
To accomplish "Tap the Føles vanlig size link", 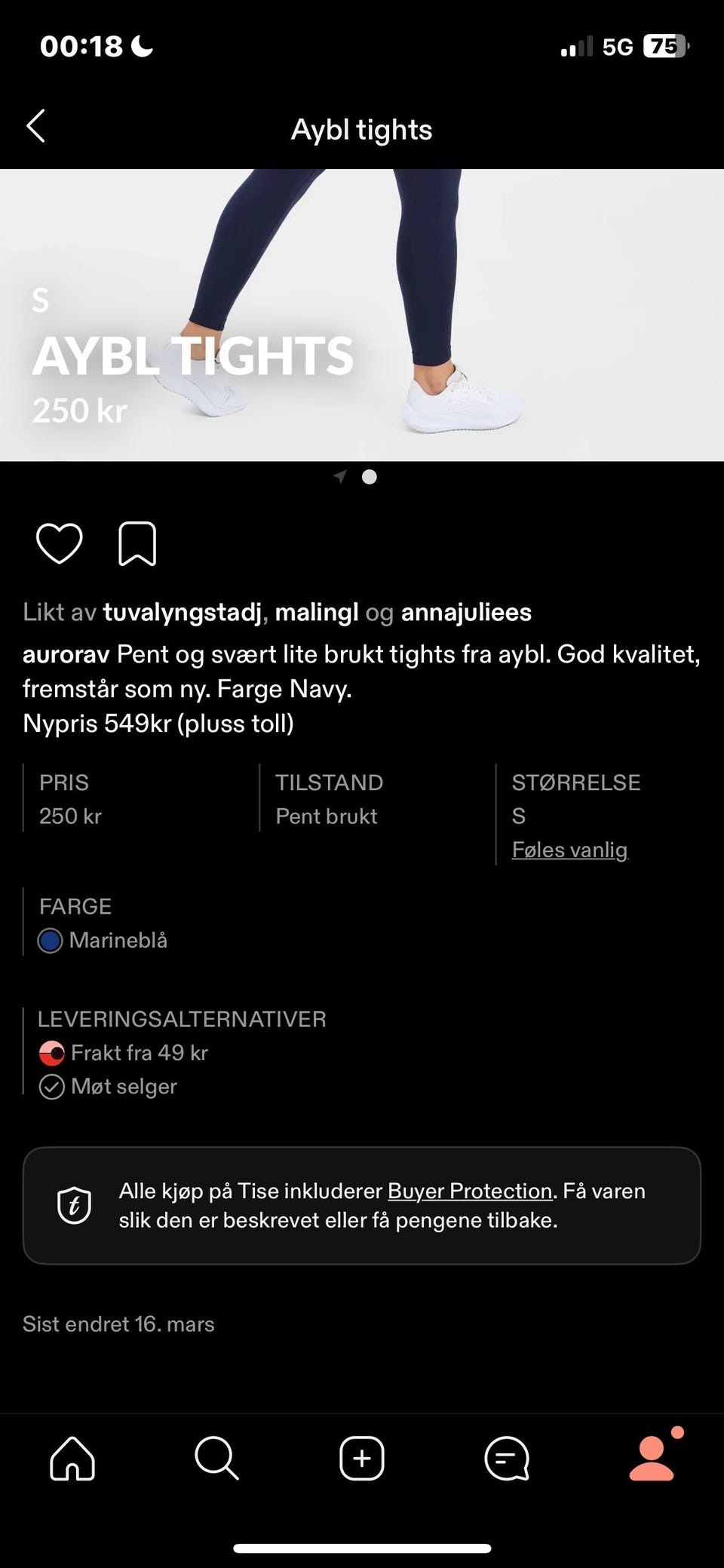I will point(569,850).
